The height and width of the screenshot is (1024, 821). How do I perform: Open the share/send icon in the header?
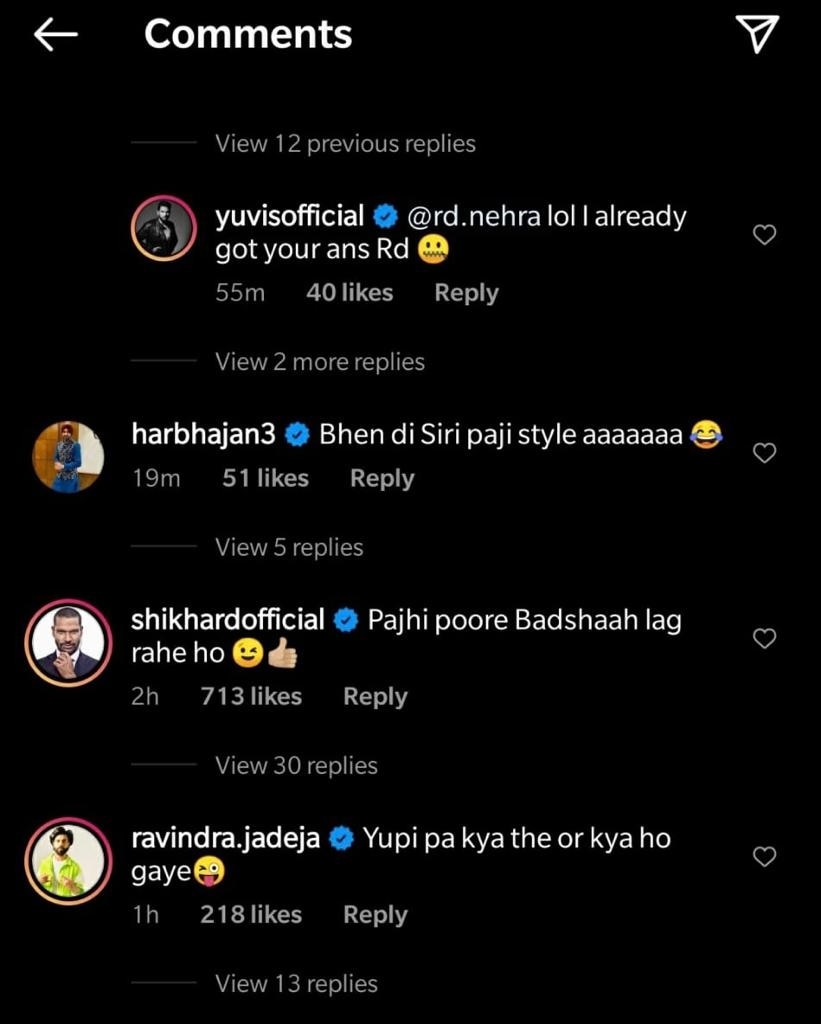(757, 35)
